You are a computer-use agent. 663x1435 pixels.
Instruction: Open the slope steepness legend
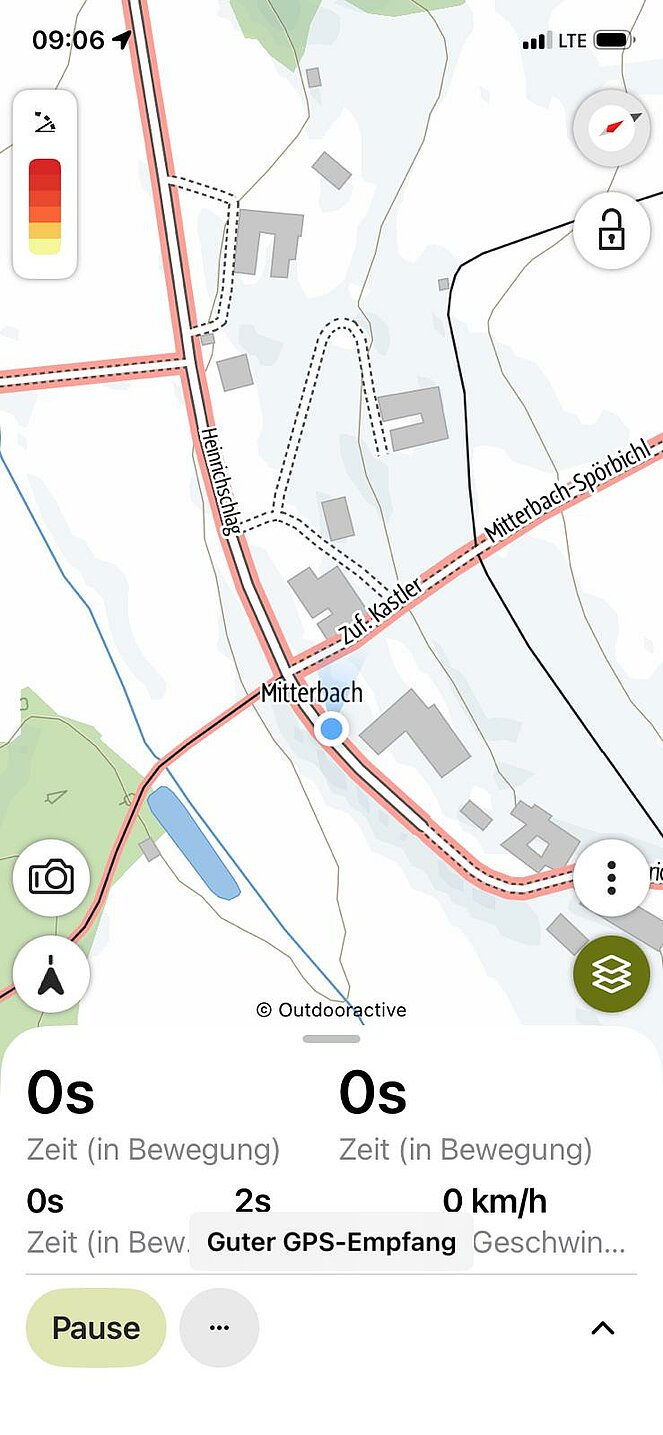45,185
